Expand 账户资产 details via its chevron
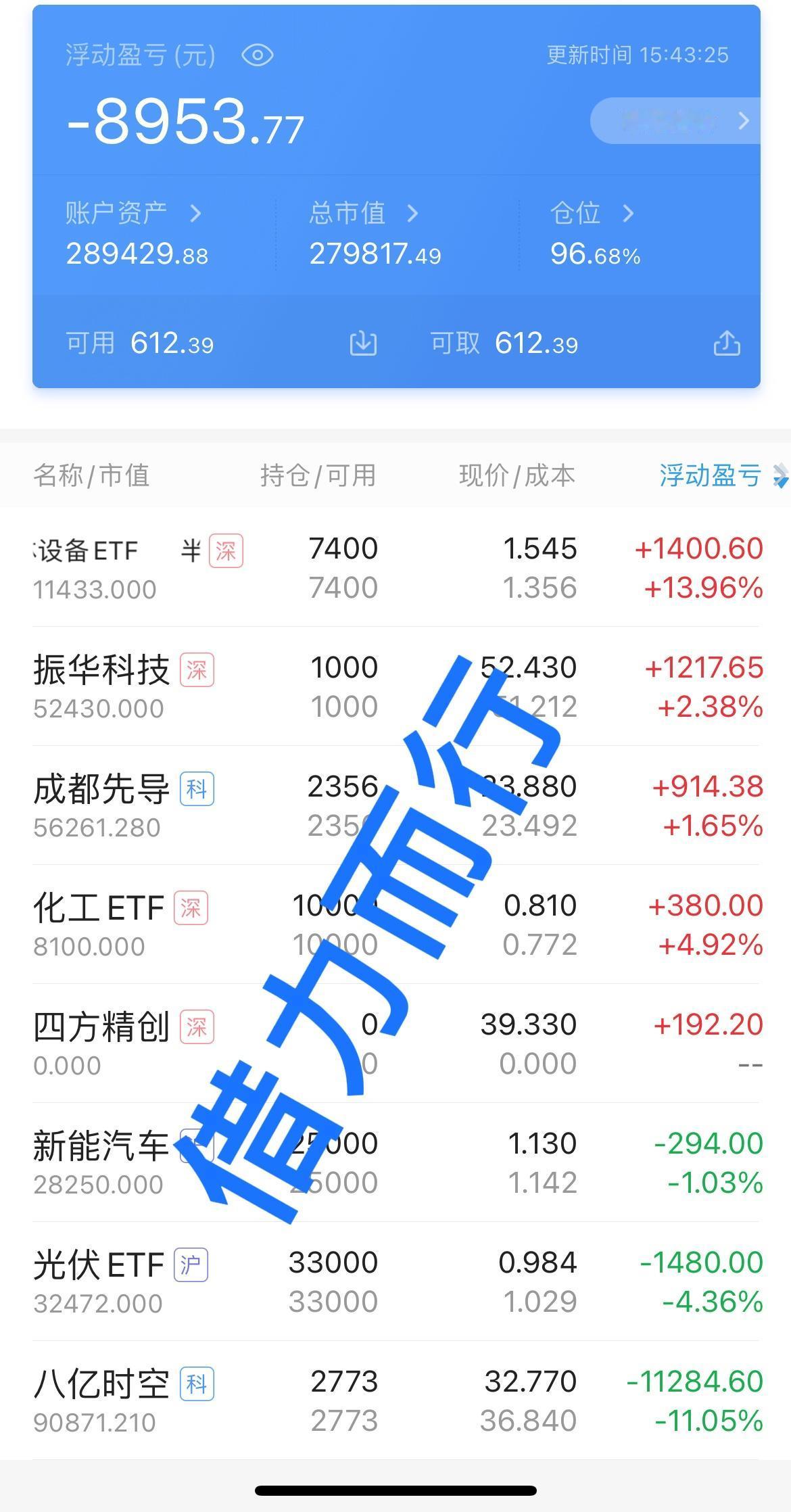Screen dimensions: 791x1512 coord(197,212)
